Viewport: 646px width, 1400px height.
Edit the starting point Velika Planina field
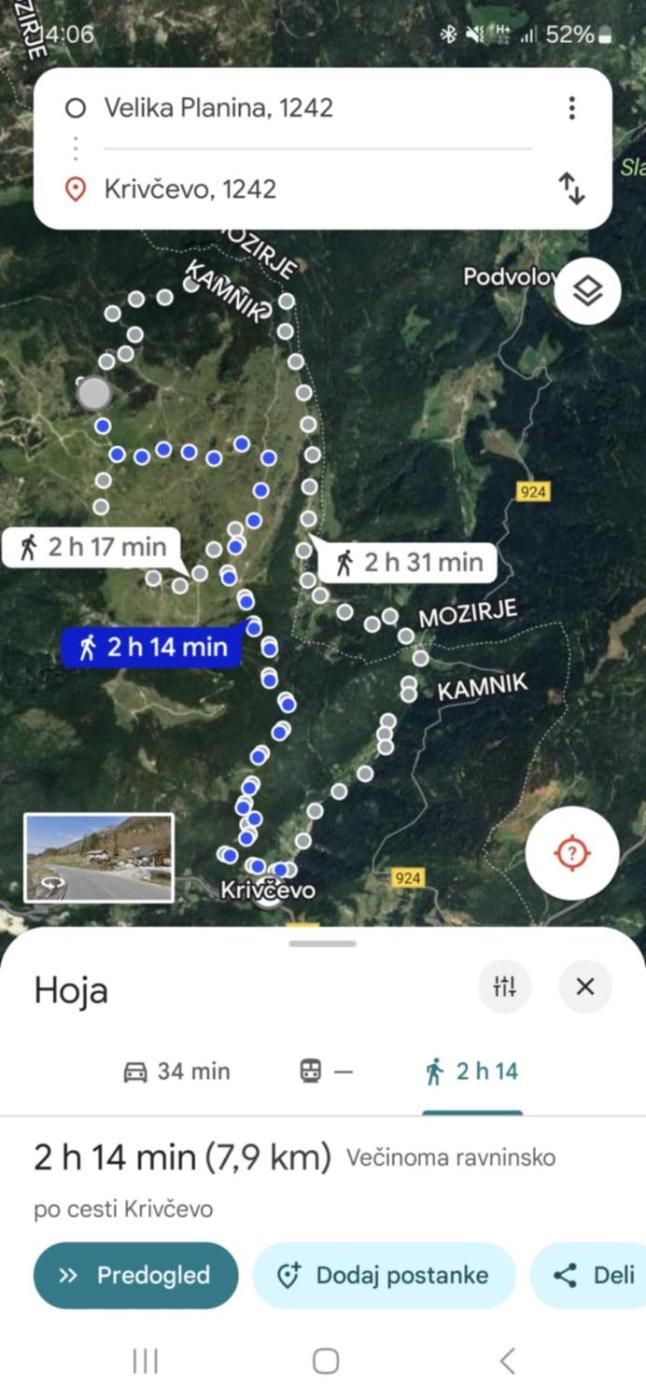coord(300,108)
